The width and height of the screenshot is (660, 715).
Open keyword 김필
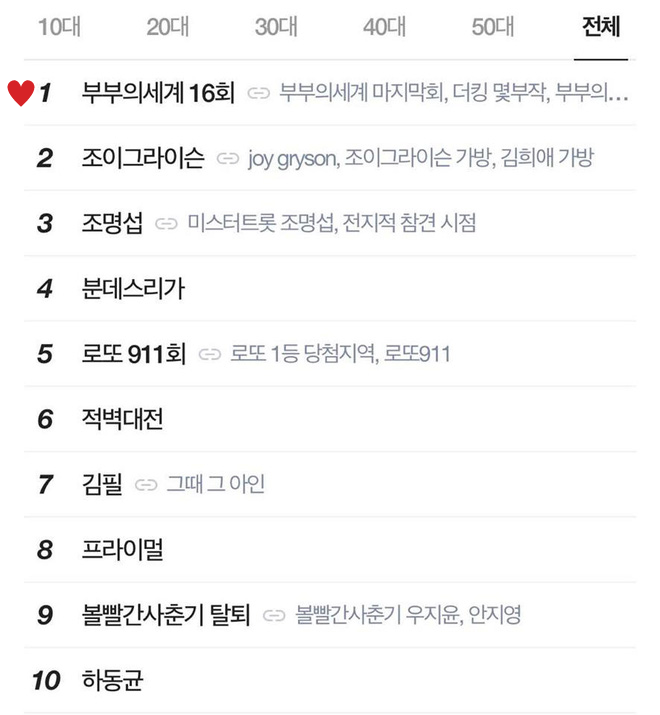coord(102,485)
